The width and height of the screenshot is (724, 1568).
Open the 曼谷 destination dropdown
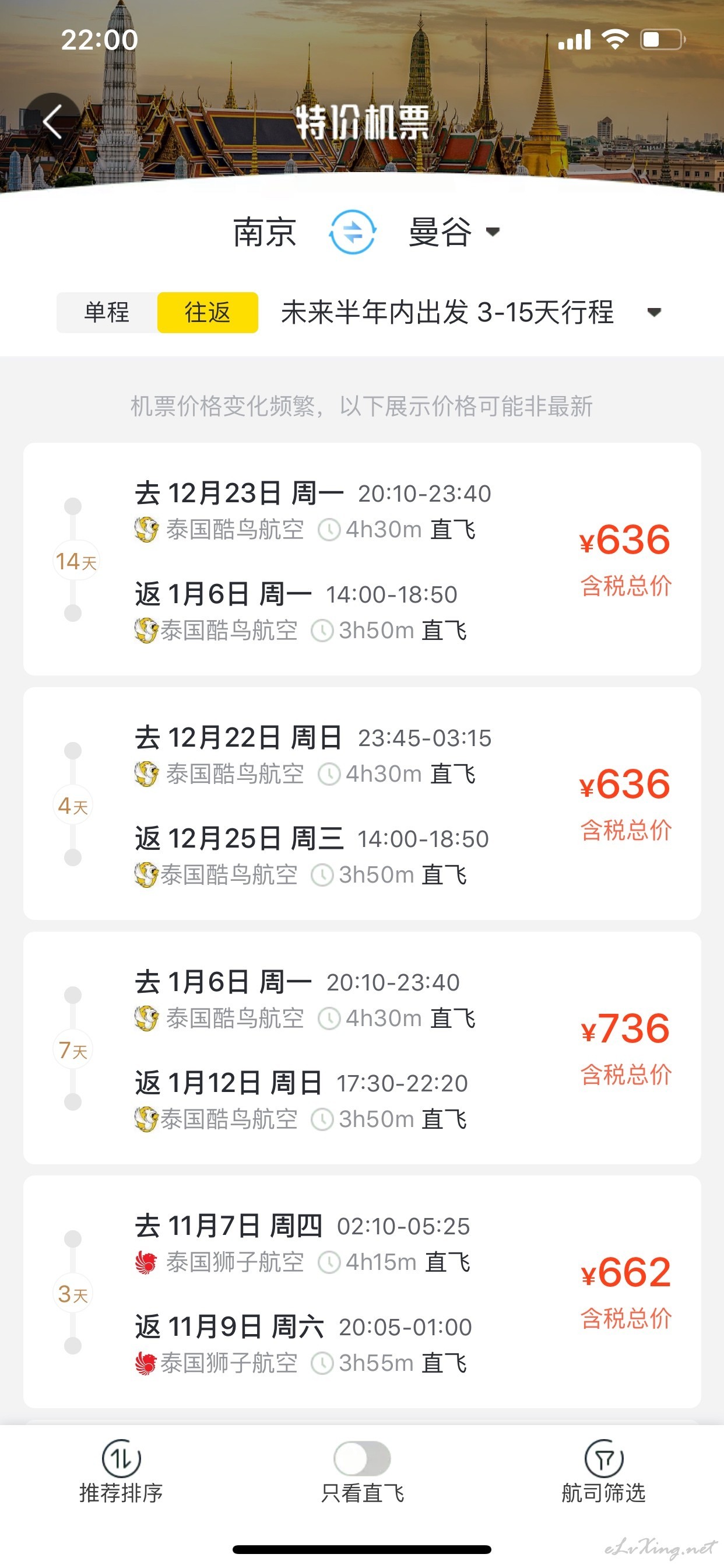coord(454,232)
